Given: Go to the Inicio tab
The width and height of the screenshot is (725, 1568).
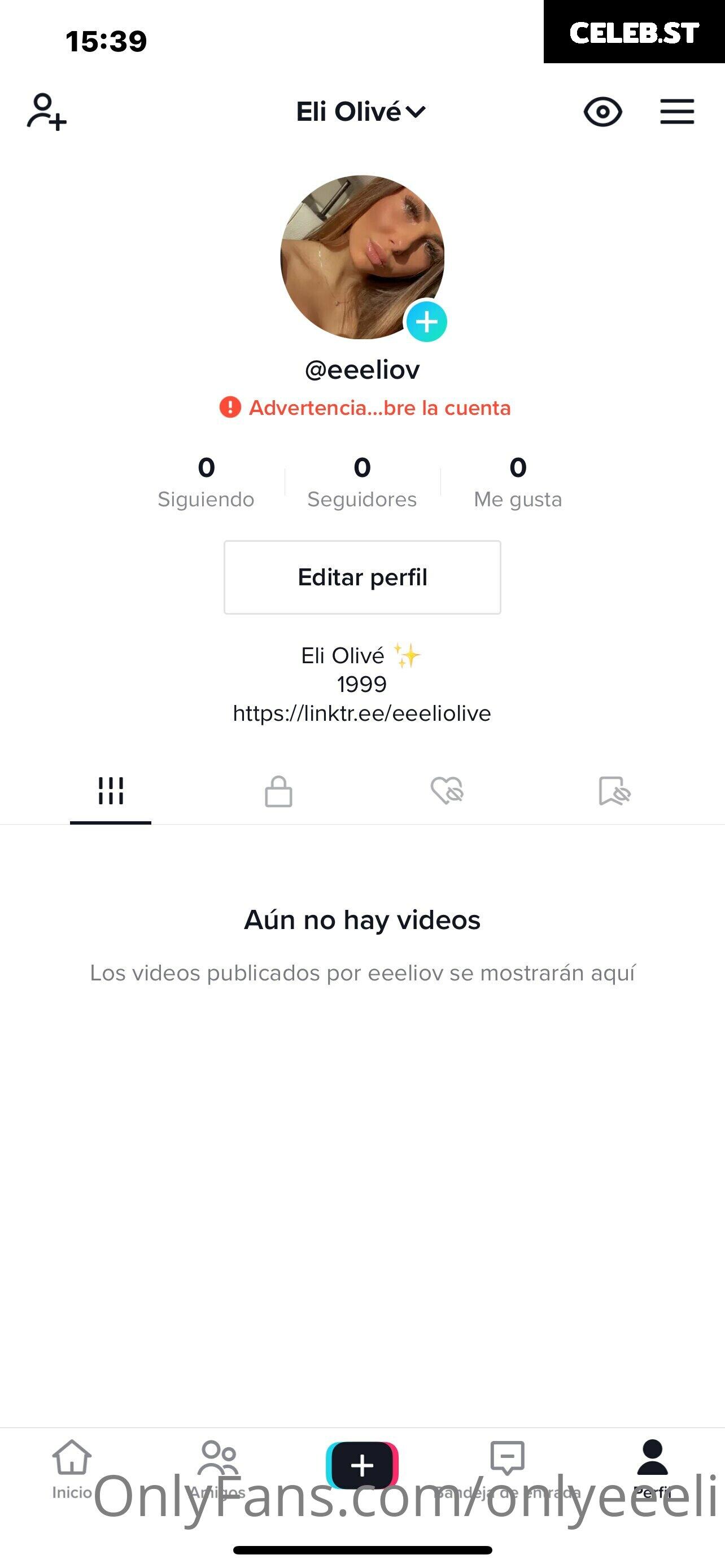Looking at the screenshot, I should tap(72, 1468).
